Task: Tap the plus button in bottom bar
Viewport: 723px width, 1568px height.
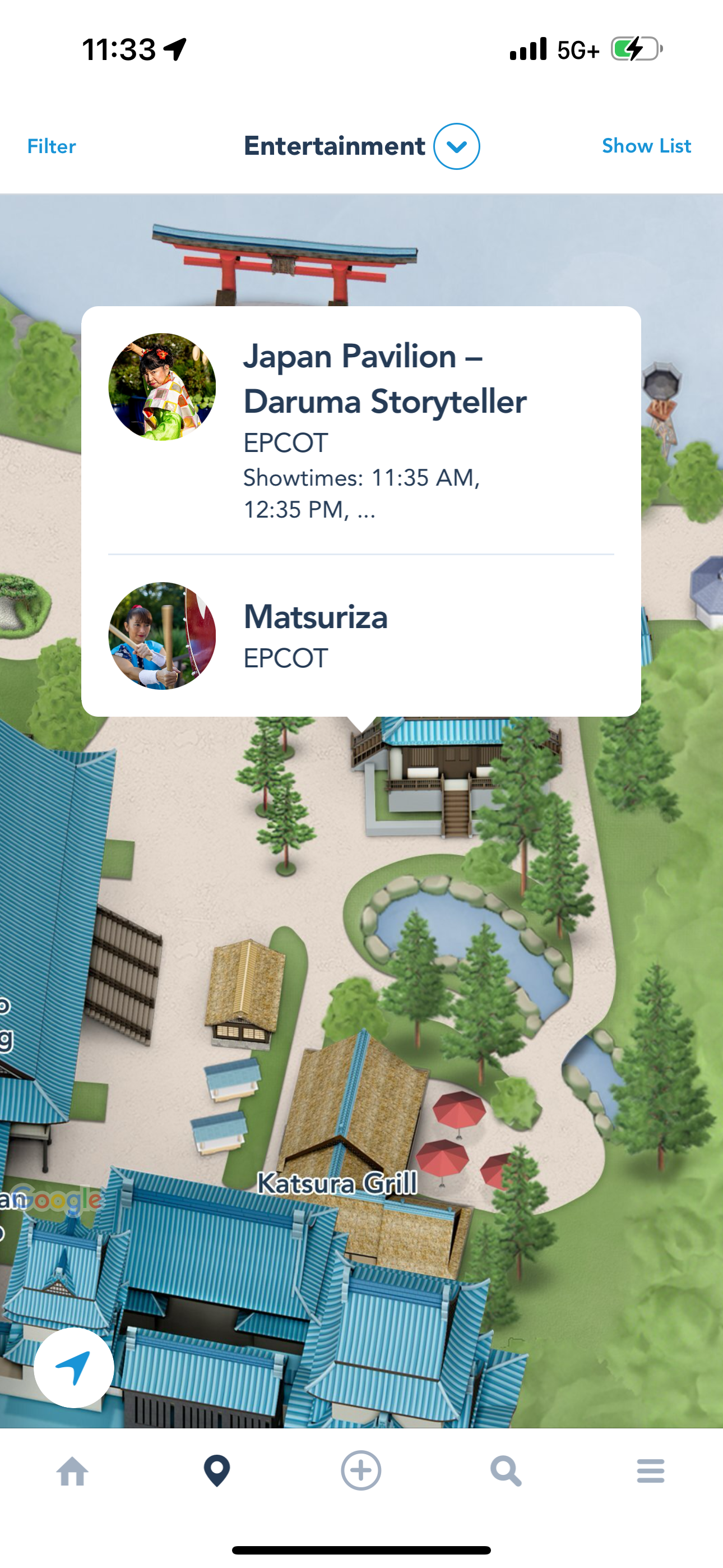Action: coord(361,1471)
